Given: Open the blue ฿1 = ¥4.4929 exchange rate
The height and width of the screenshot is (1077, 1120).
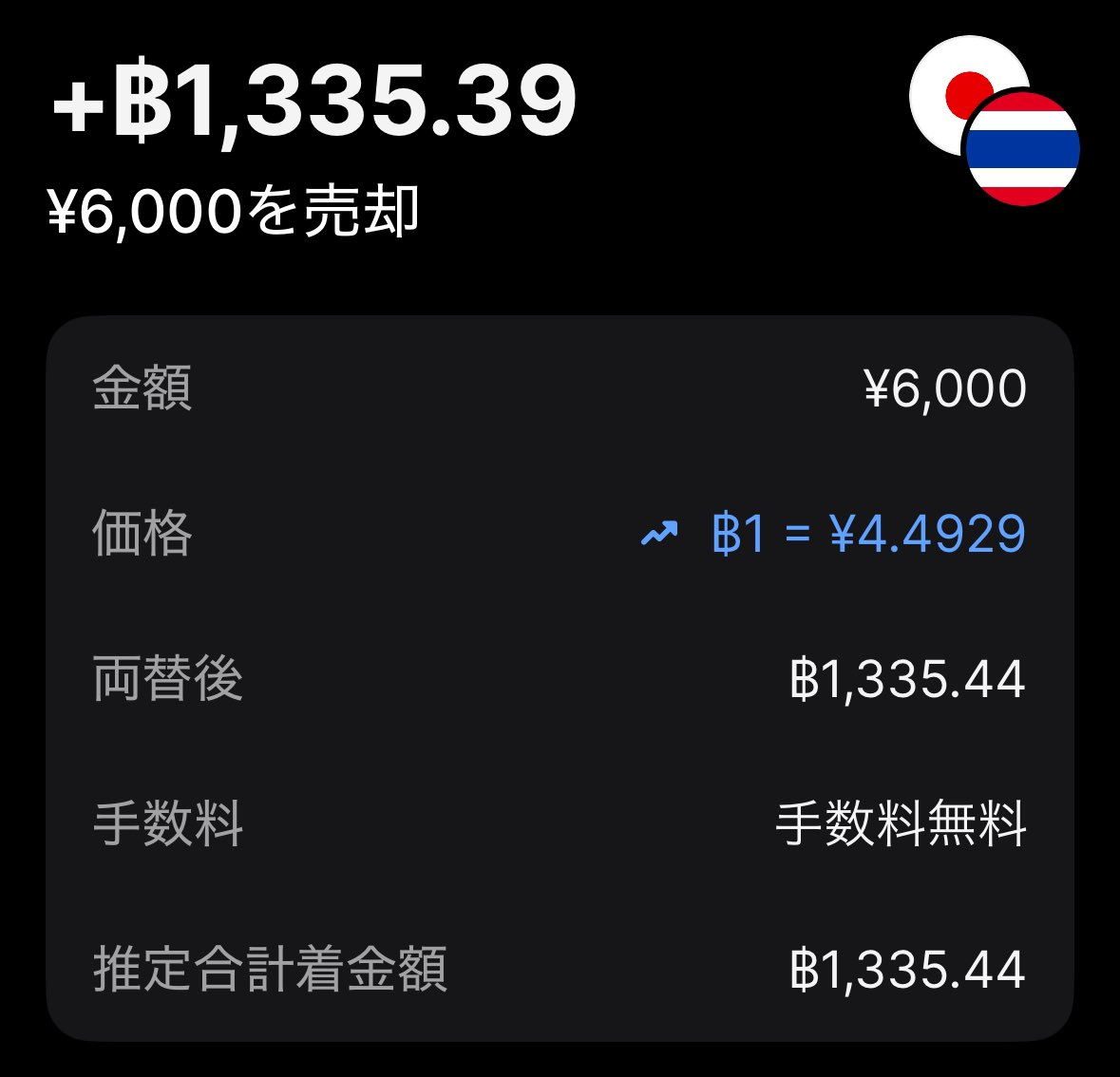Looking at the screenshot, I should click(867, 534).
